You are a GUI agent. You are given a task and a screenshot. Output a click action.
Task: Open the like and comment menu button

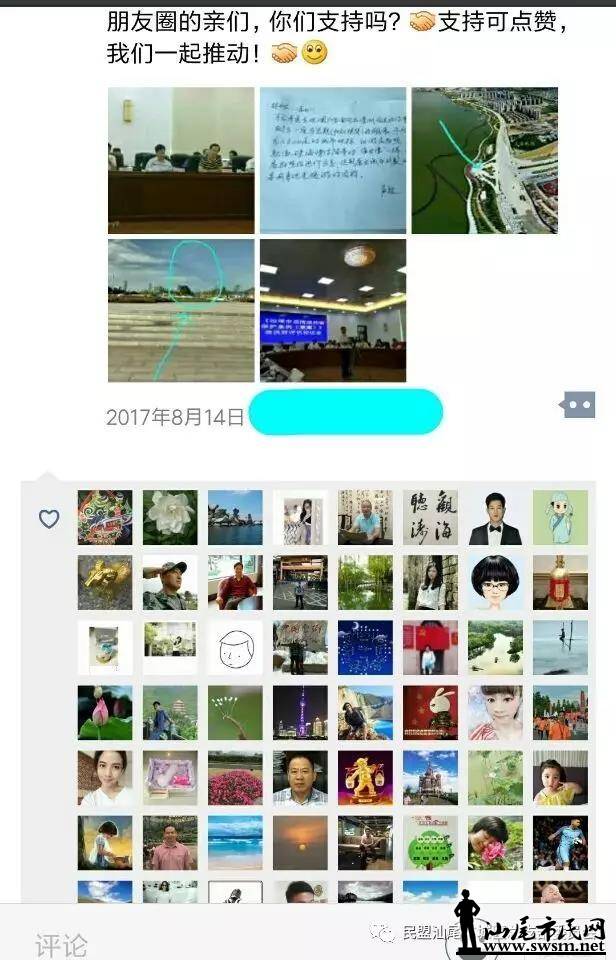point(579,405)
